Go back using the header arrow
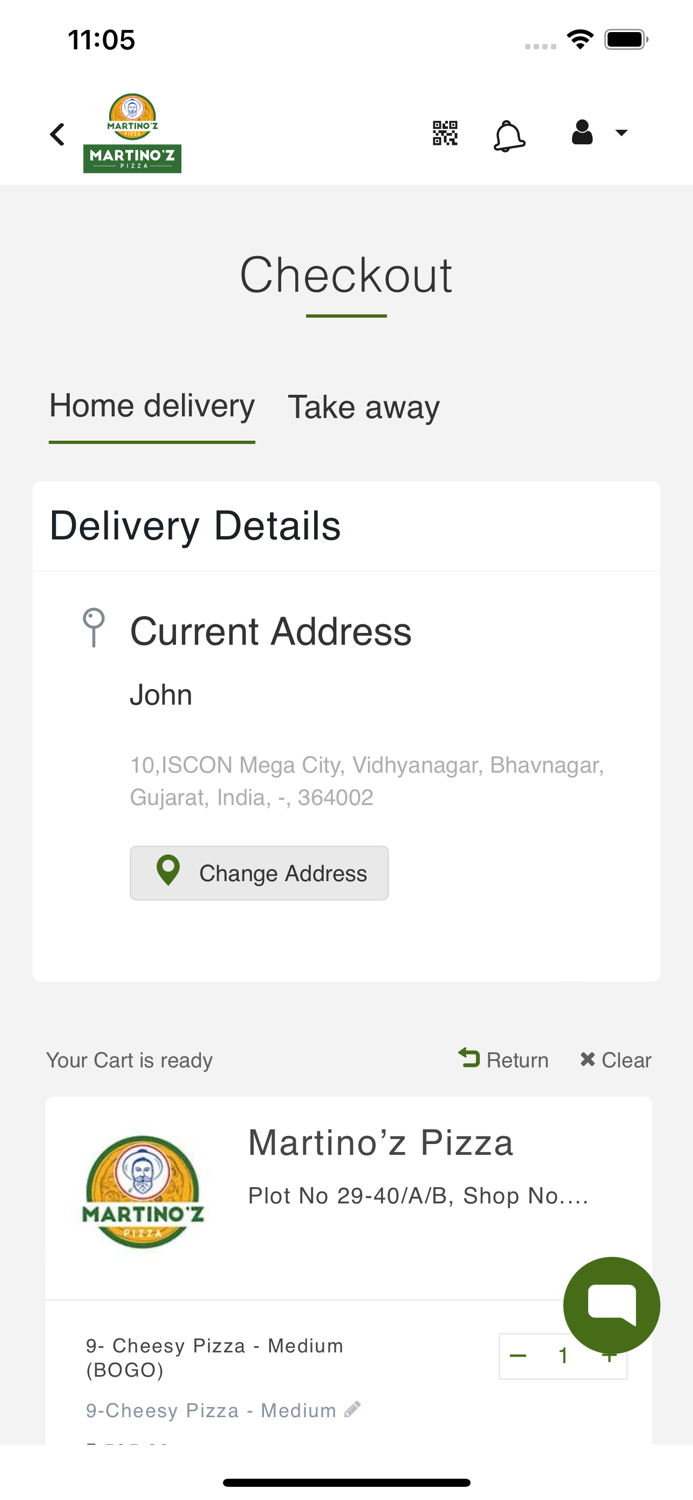Viewport: 693px width, 1500px height. [57, 134]
